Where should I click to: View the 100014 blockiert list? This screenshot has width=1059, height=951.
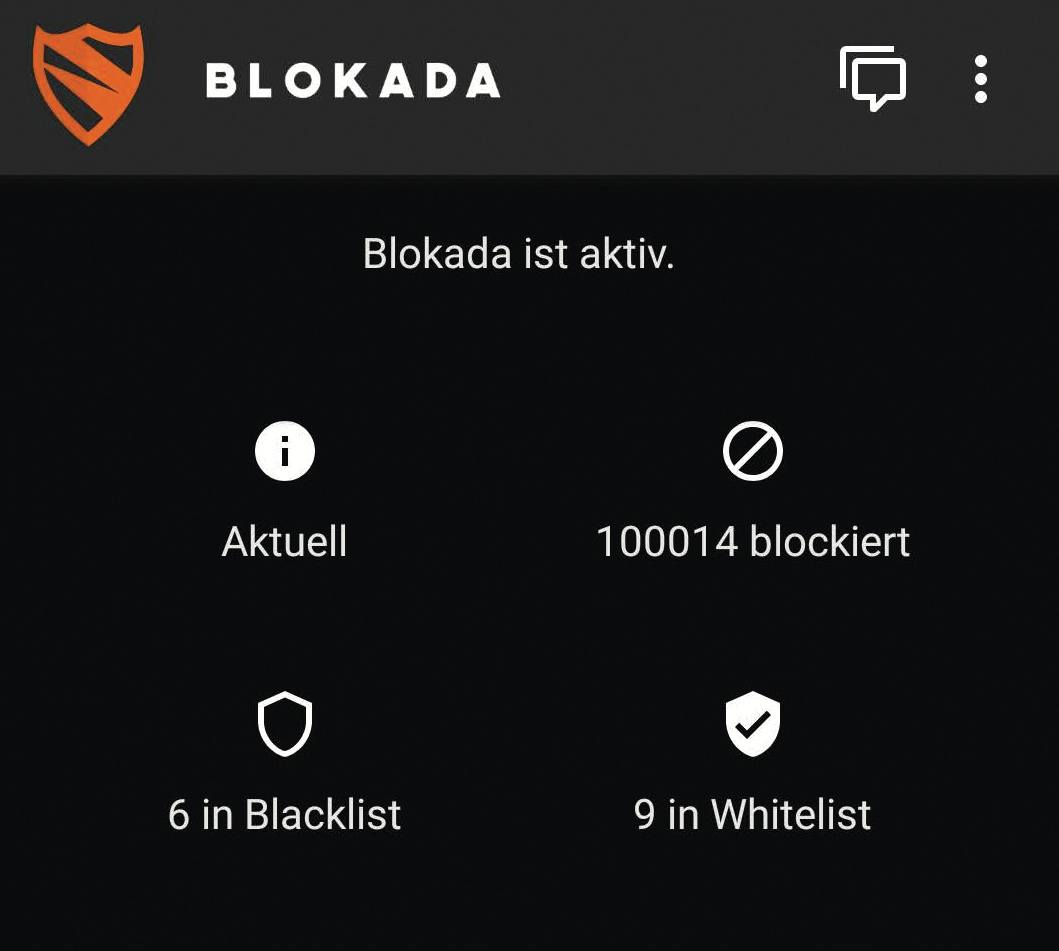point(753,495)
